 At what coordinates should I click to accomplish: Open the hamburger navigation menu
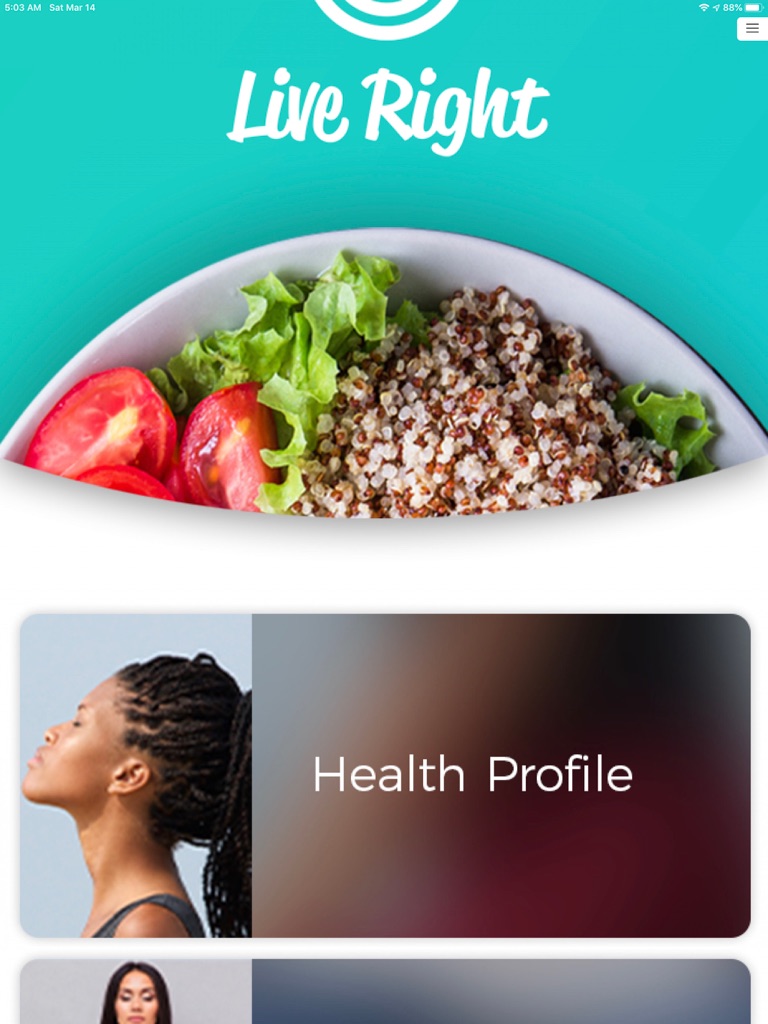(752, 28)
